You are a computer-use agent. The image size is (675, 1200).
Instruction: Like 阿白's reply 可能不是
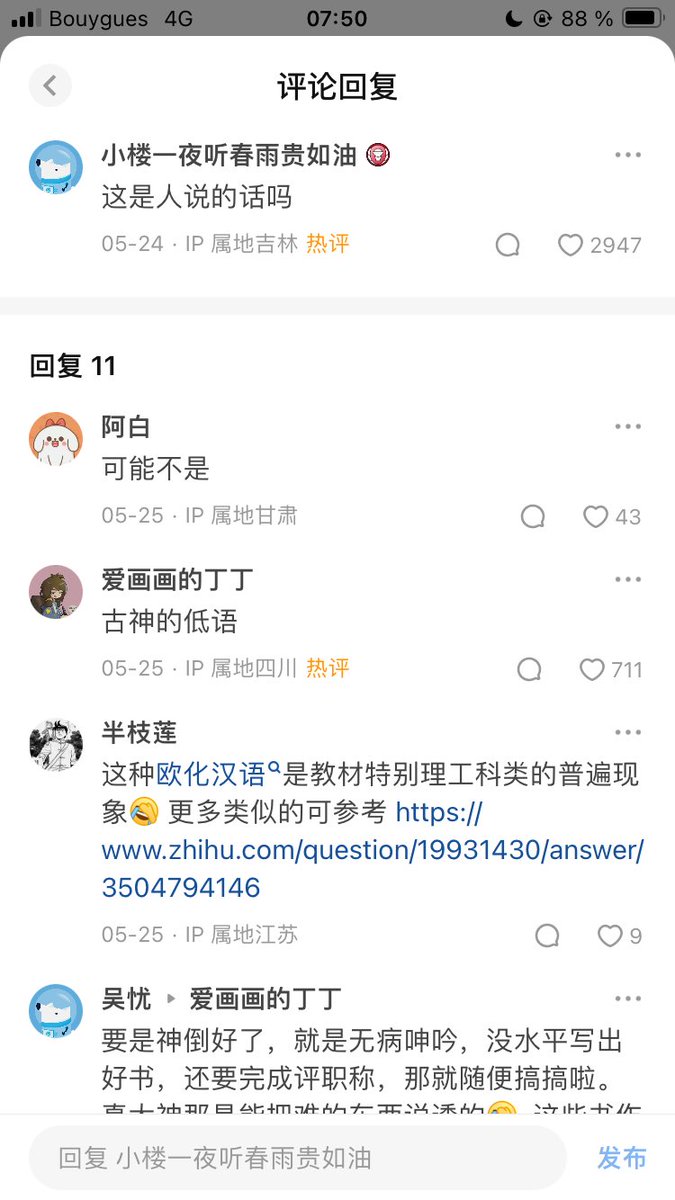pyautogui.click(x=596, y=516)
